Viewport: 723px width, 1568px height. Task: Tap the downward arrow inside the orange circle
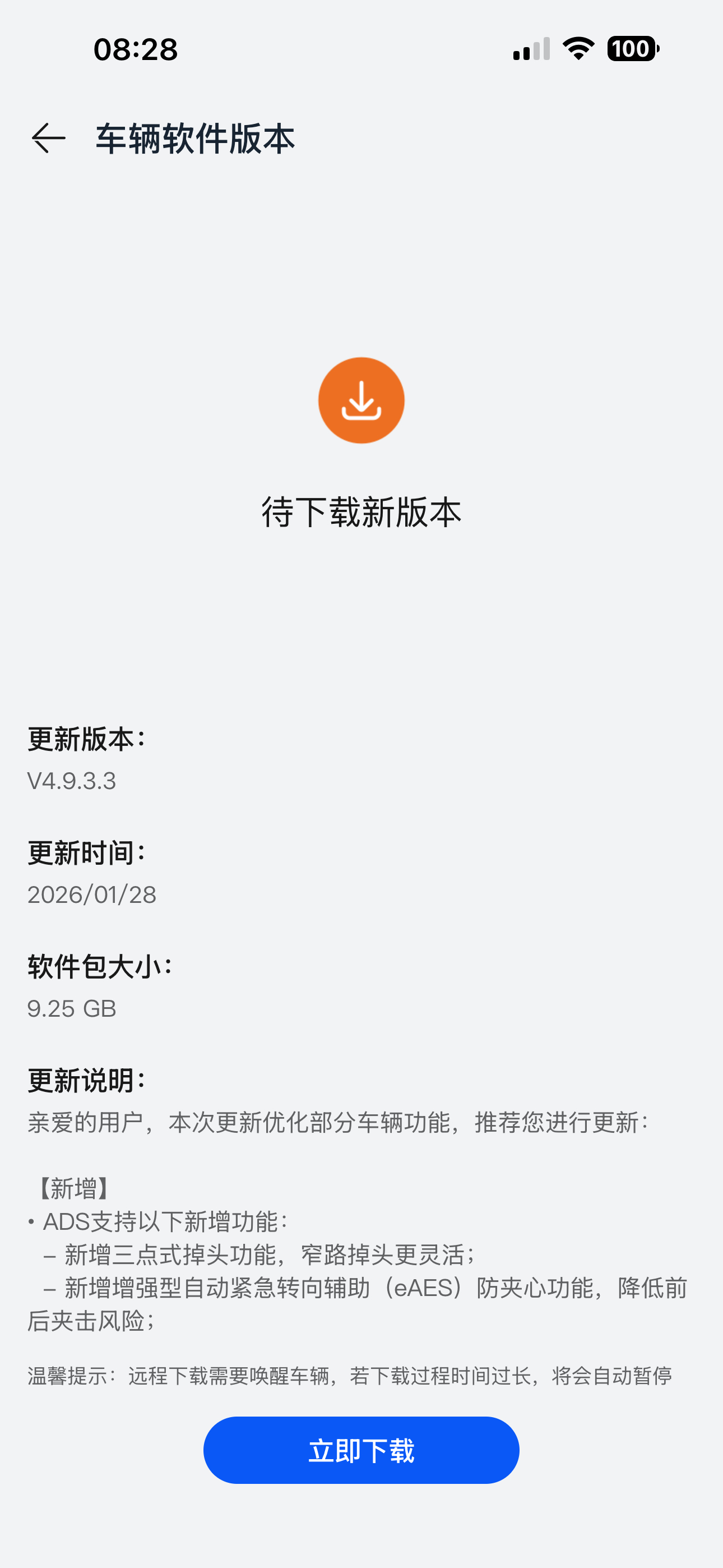pyautogui.click(x=361, y=400)
